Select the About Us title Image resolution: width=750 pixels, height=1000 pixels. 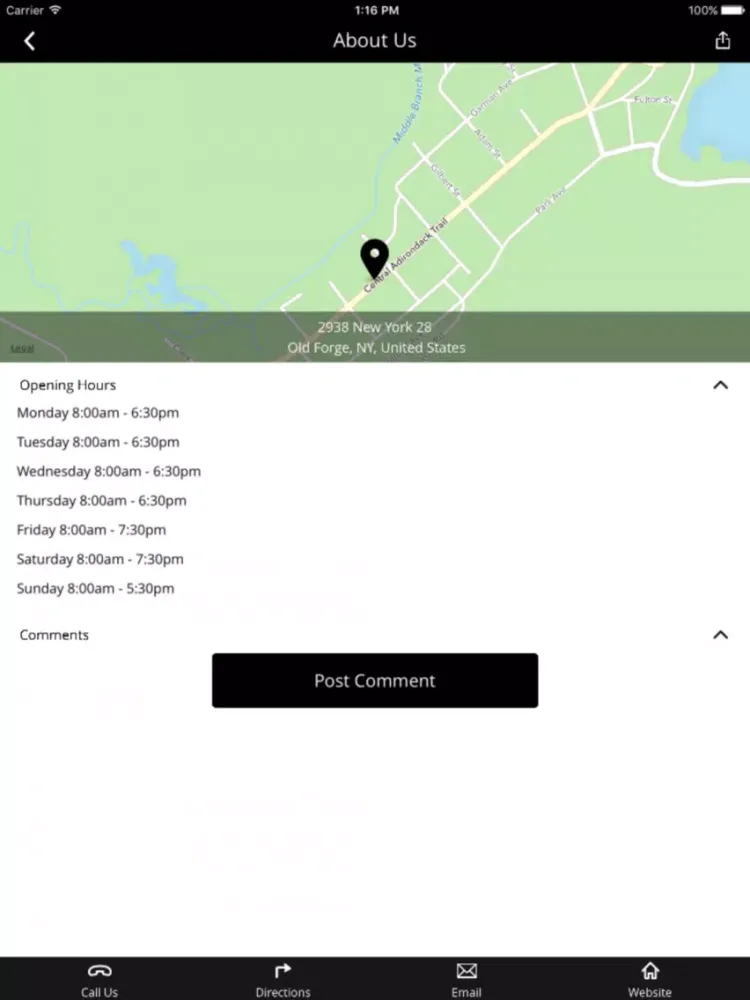(x=374, y=40)
